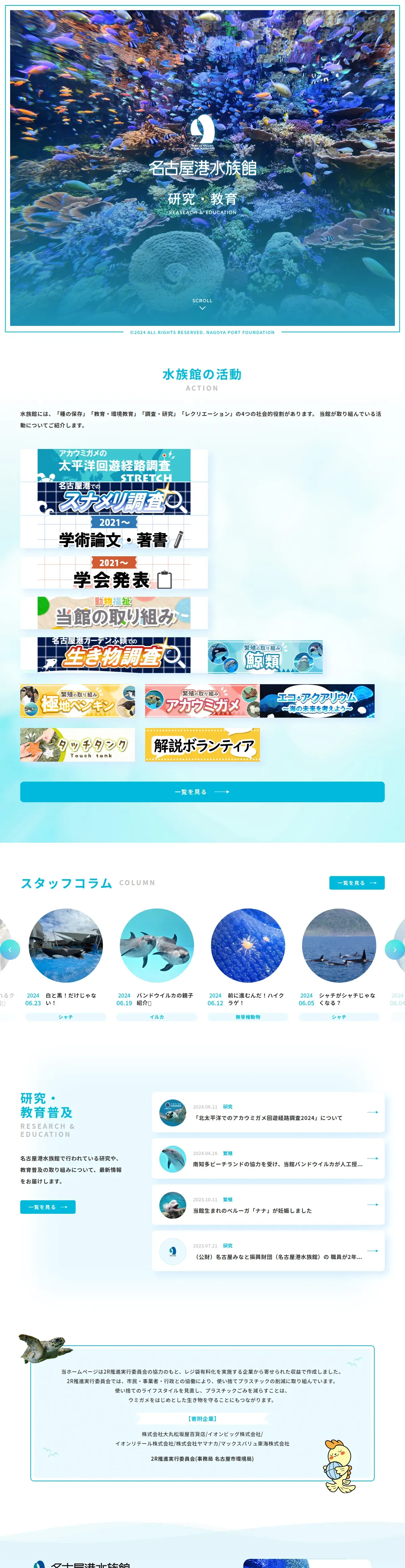
Task: Open the 解説ボランティア banner
Action: point(202,745)
